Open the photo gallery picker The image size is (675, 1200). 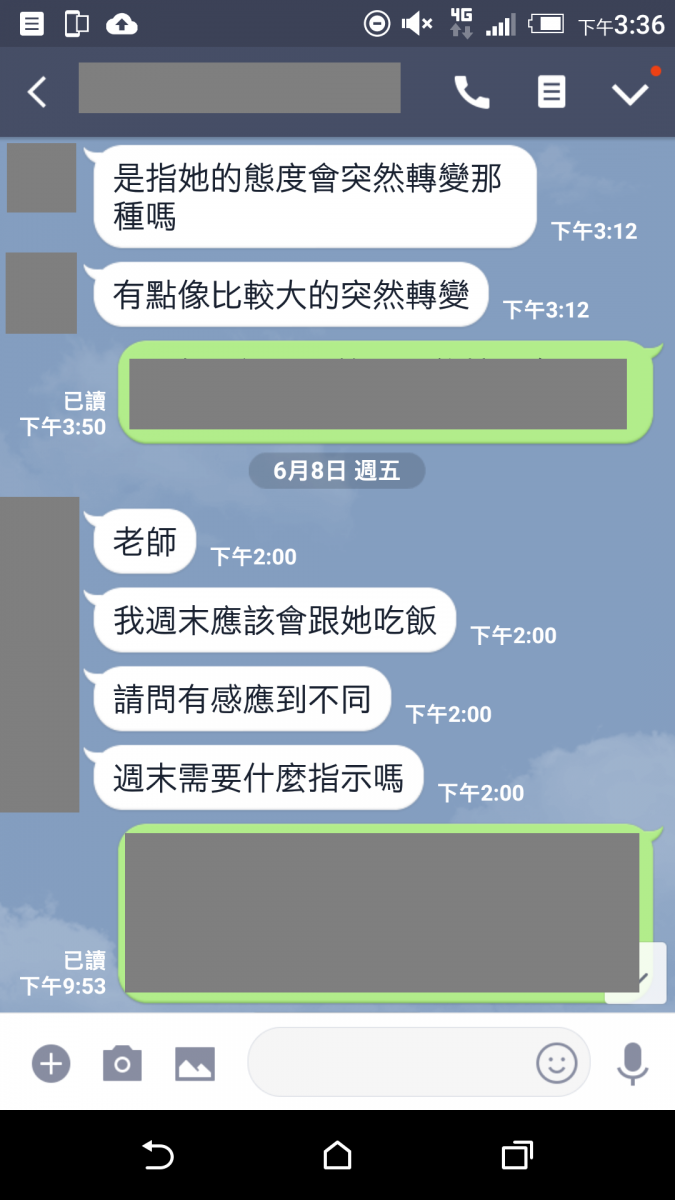click(x=195, y=1063)
